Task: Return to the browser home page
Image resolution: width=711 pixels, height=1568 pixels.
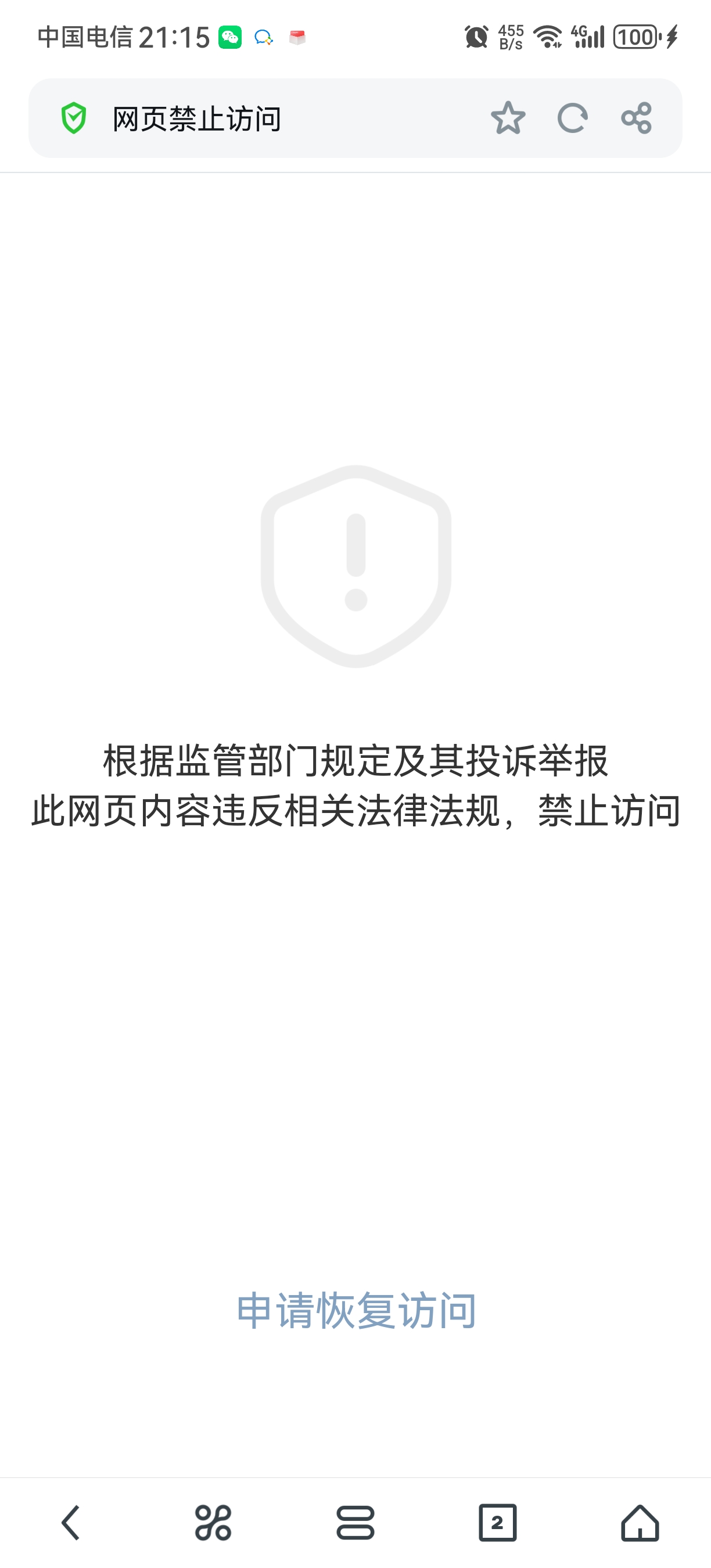Action: tap(640, 1523)
